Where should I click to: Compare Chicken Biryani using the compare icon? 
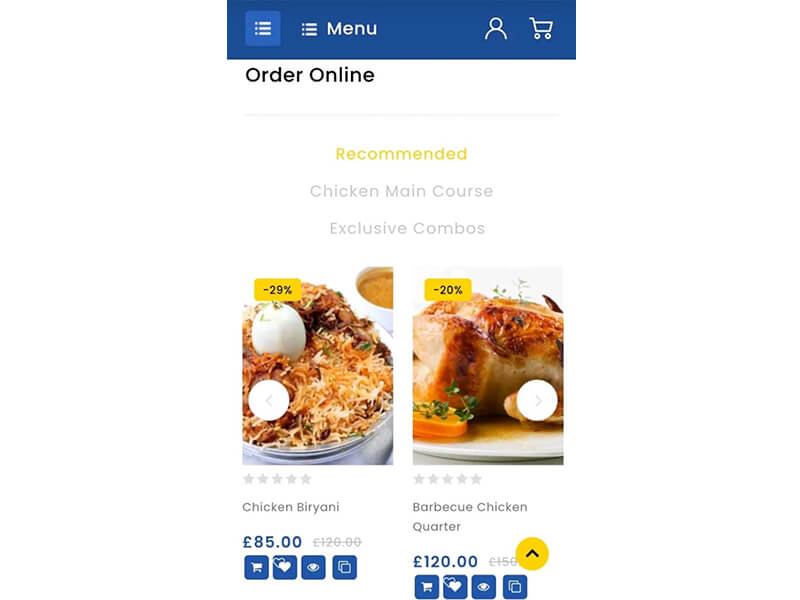coord(344,567)
